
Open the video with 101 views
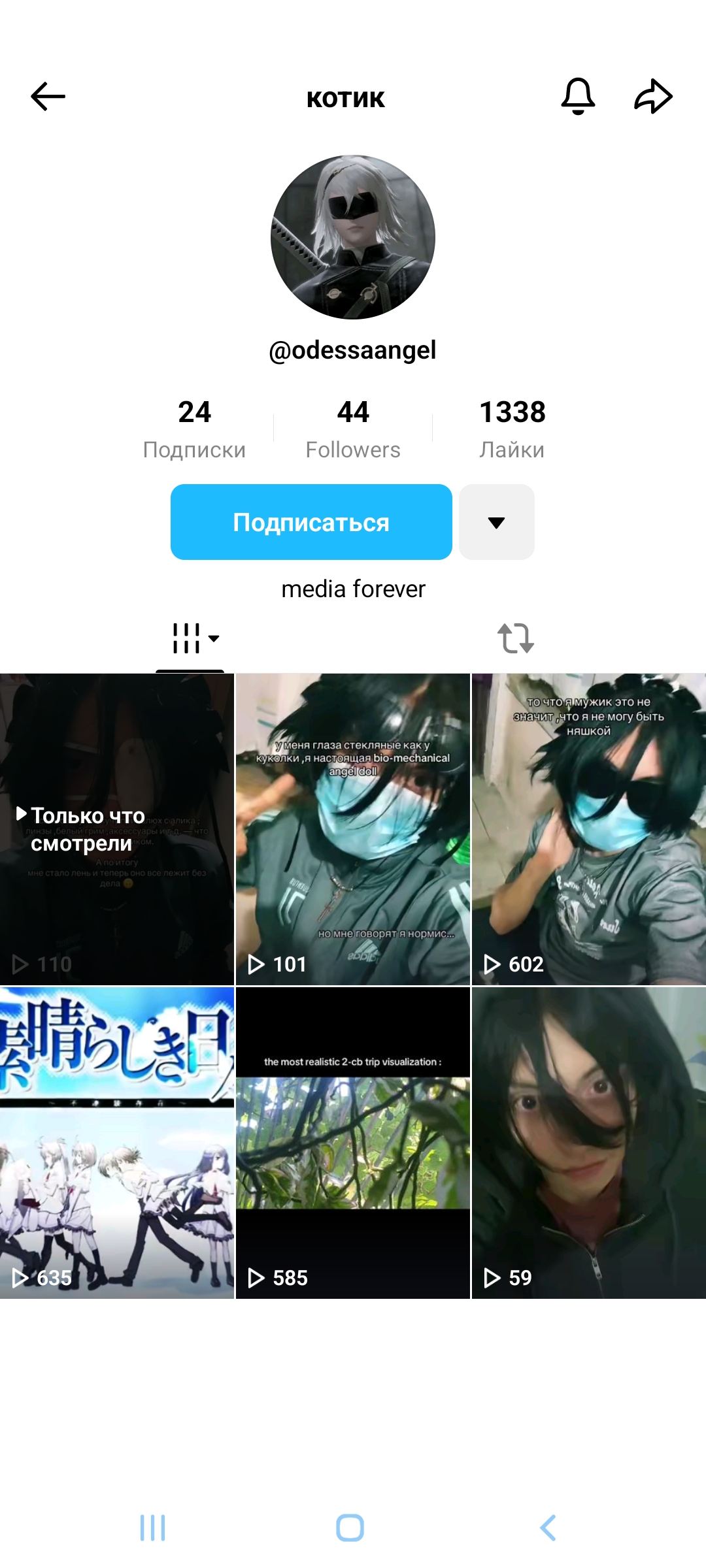[353, 829]
